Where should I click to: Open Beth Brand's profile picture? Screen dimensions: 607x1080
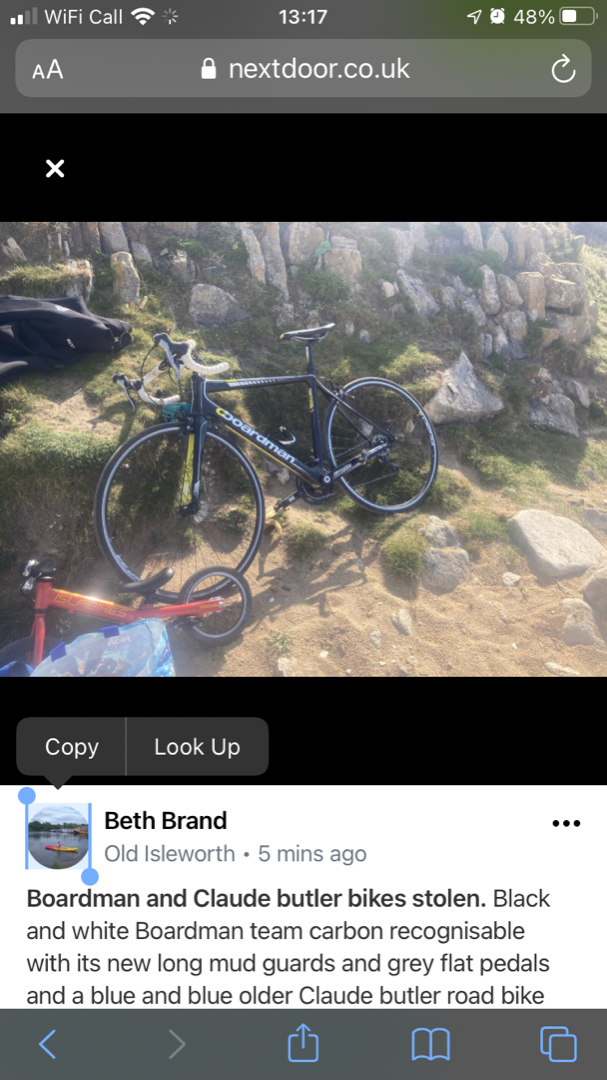point(58,836)
